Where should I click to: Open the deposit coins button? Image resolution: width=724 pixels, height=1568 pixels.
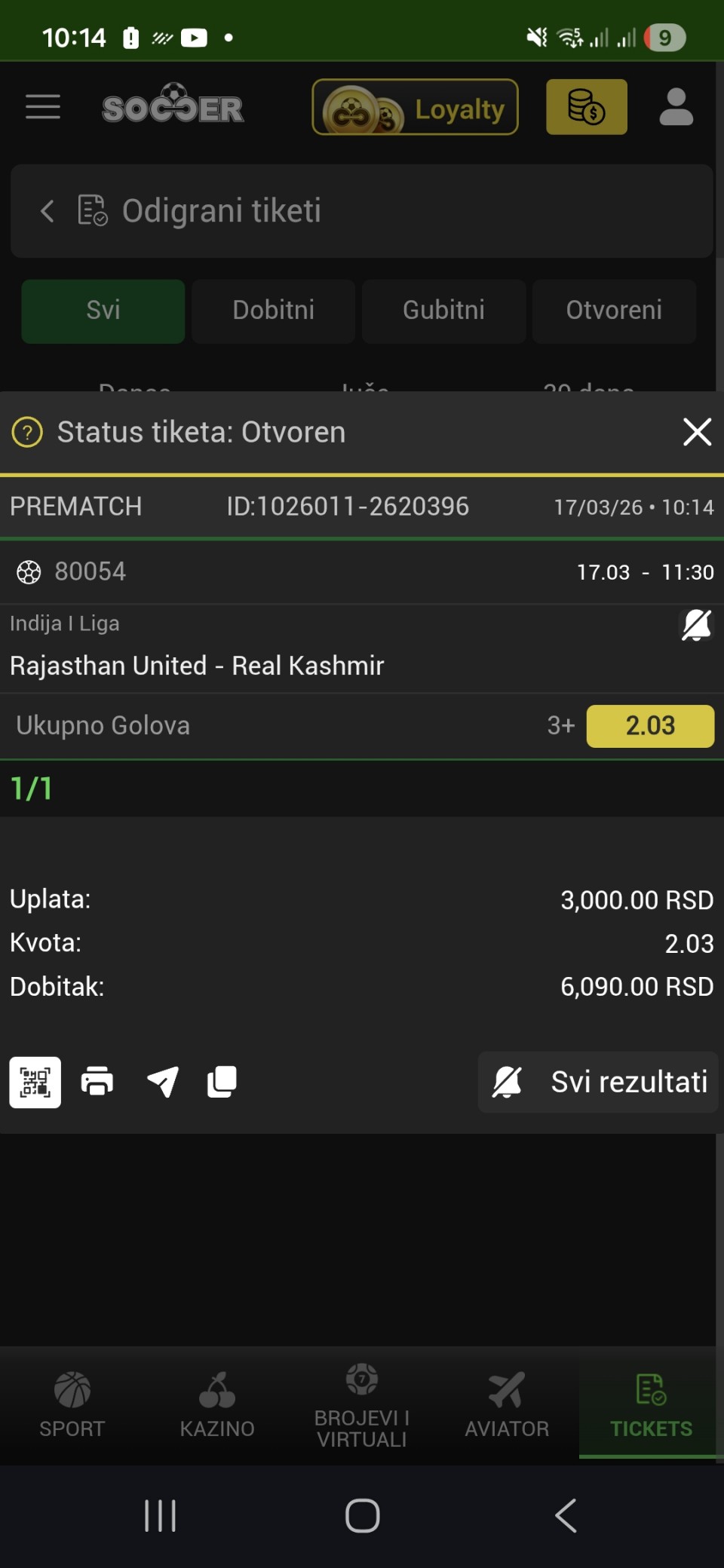coord(586,107)
